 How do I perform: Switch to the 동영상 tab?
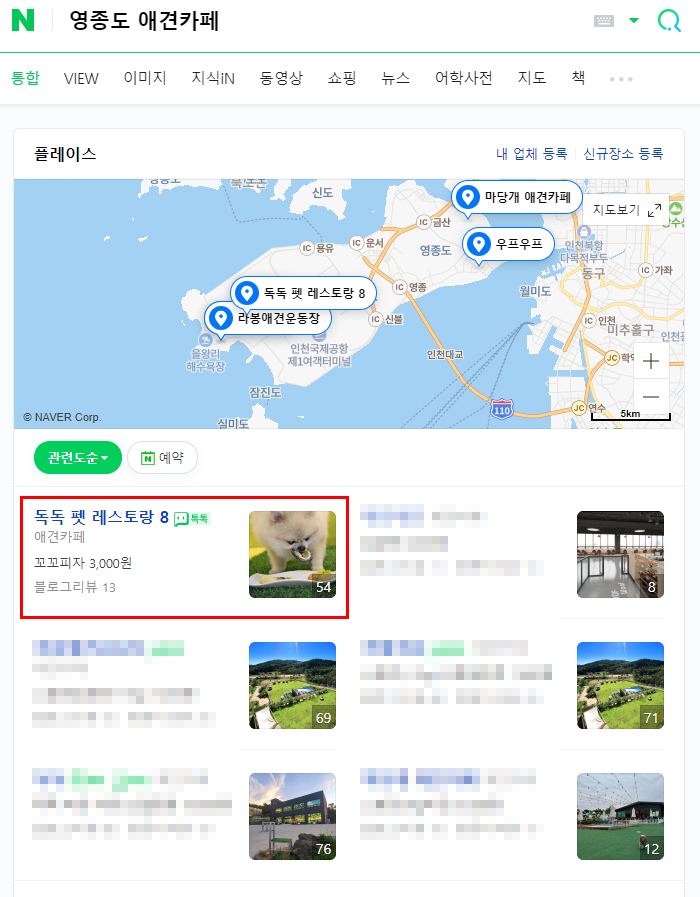tap(280, 78)
